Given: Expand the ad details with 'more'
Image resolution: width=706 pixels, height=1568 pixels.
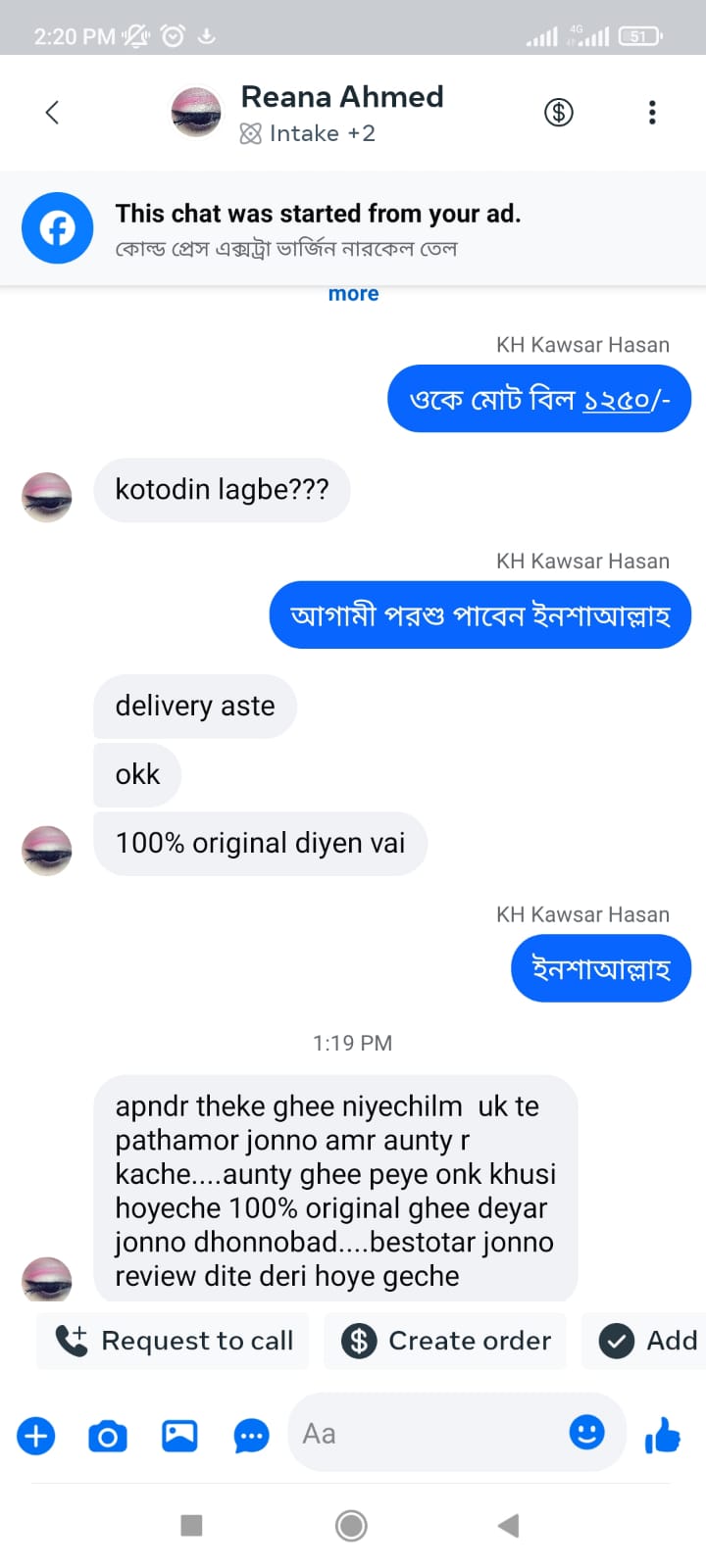Looking at the screenshot, I should pos(353,294).
